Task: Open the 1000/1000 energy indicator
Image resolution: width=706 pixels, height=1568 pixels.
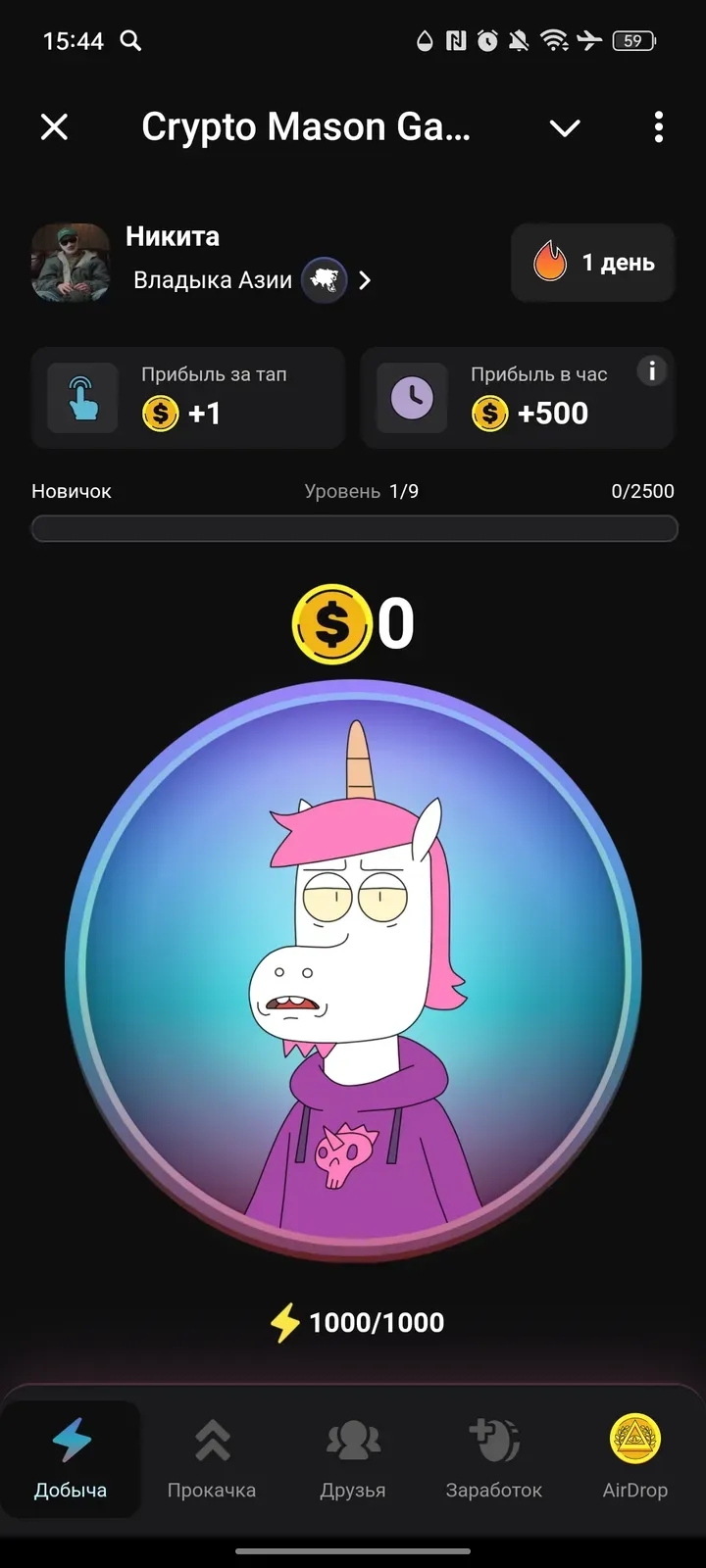Action: click(358, 1322)
